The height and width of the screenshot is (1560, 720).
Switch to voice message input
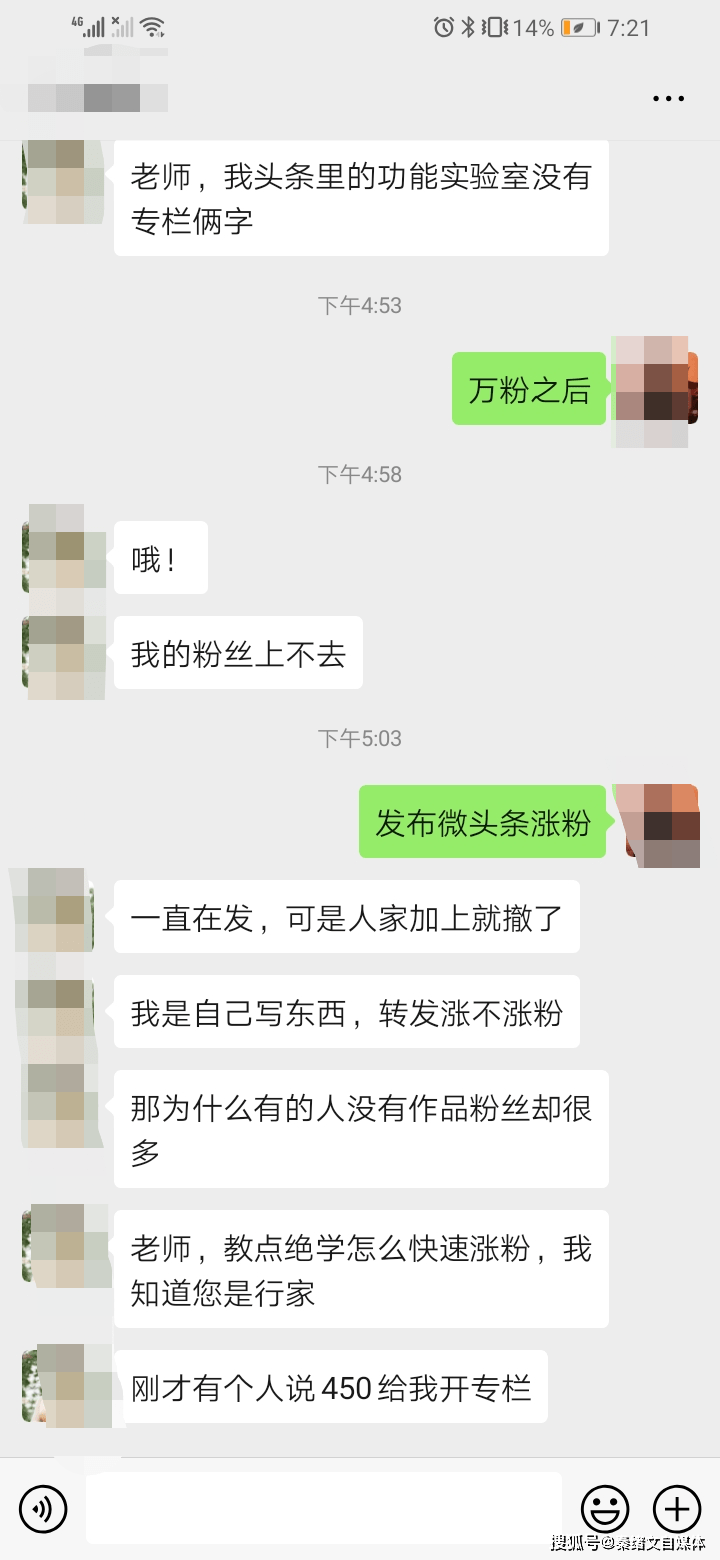pos(43,1508)
